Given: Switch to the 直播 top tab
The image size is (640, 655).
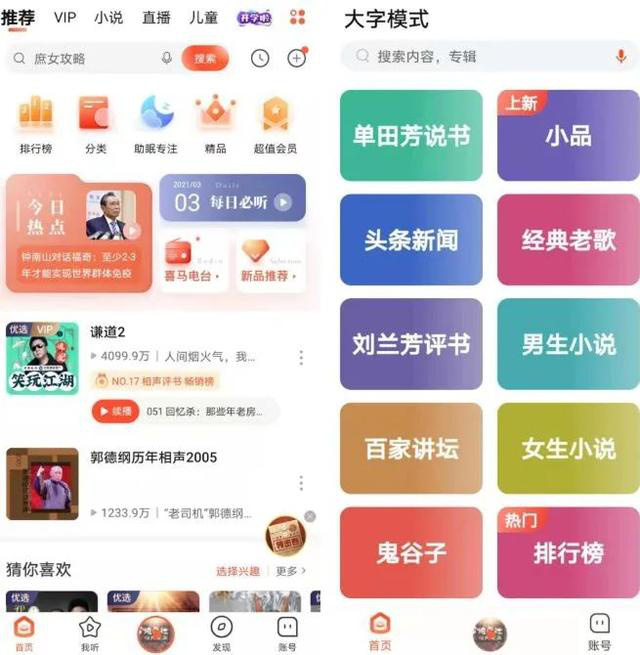Looking at the screenshot, I should (156, 17).
